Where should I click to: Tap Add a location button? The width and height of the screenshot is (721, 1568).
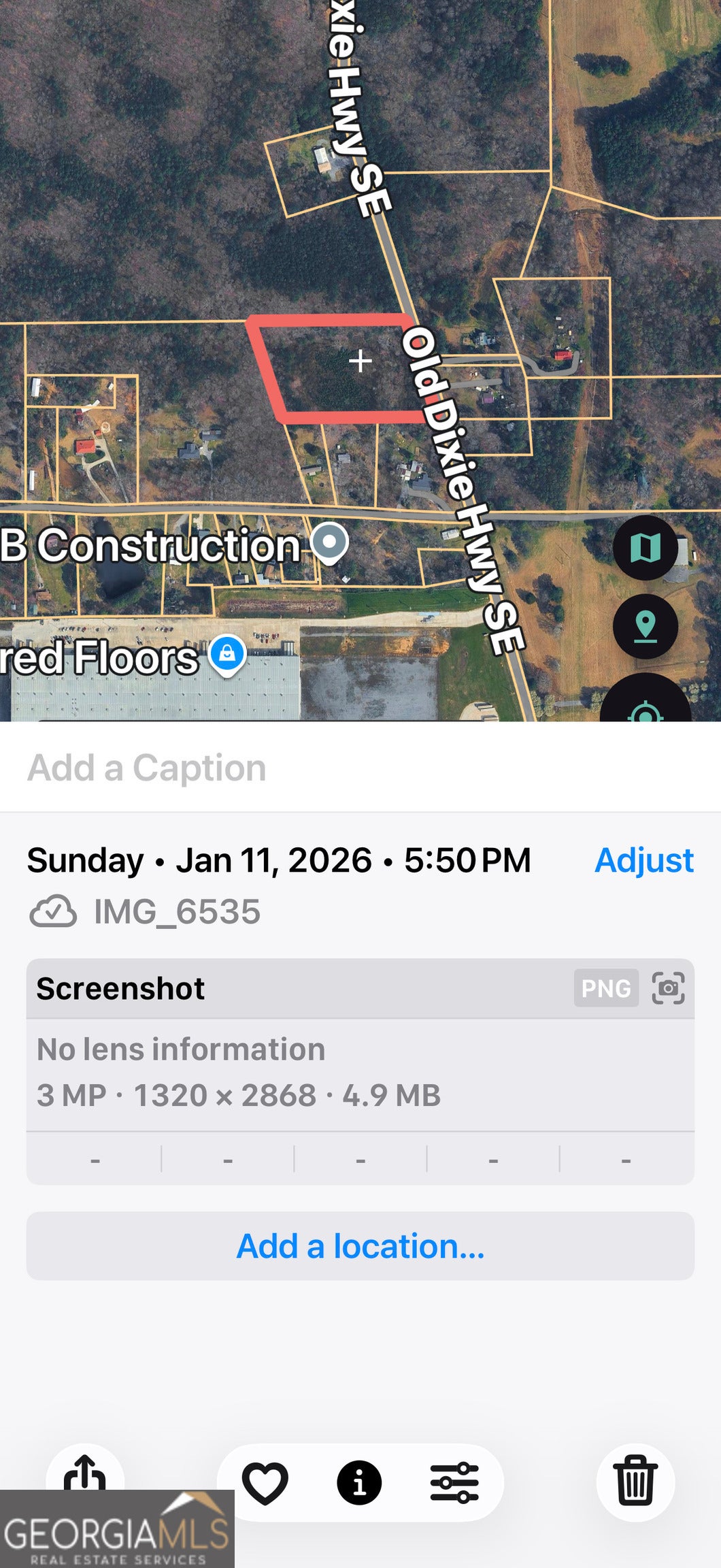(x=360, y=1246)
